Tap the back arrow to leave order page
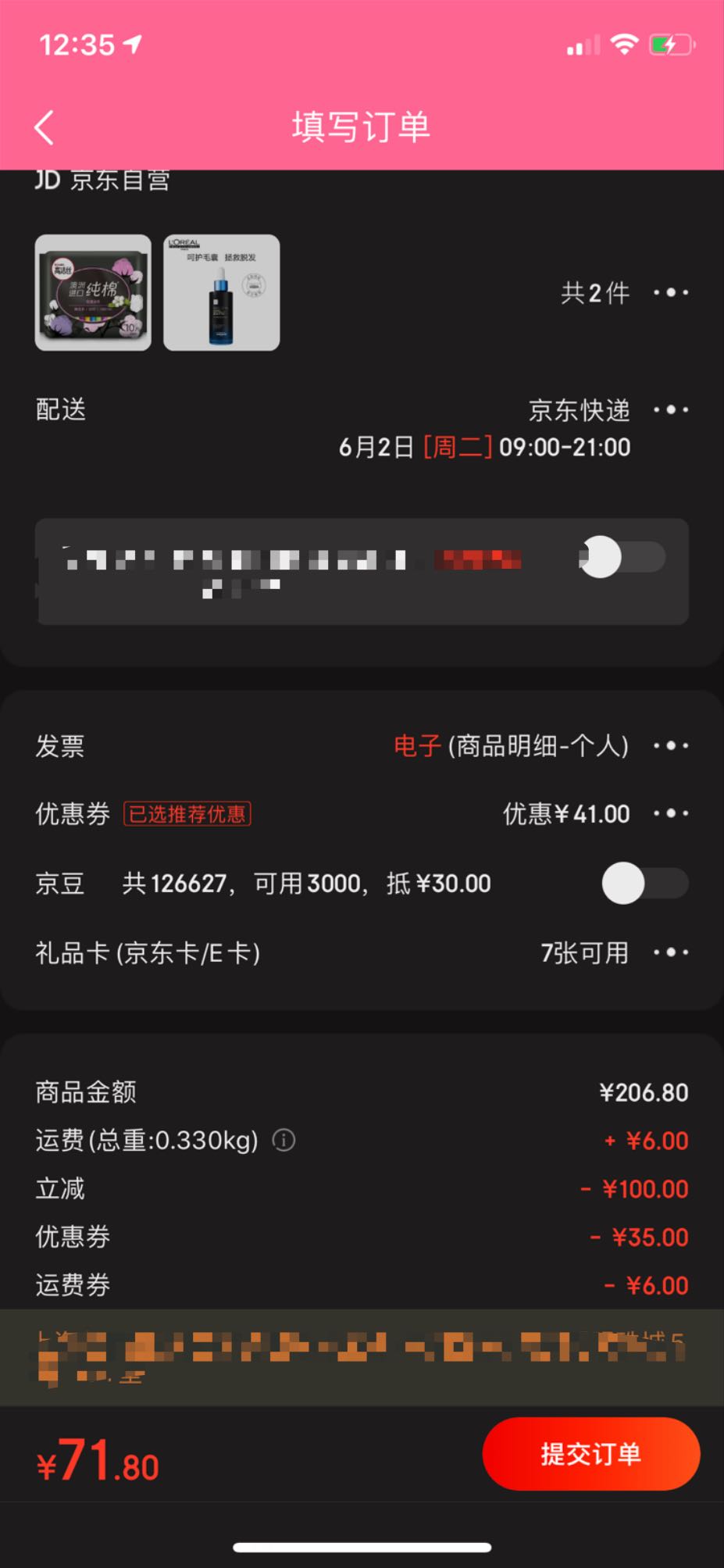This screenshot has height=1568, width=724. point(45,127)
